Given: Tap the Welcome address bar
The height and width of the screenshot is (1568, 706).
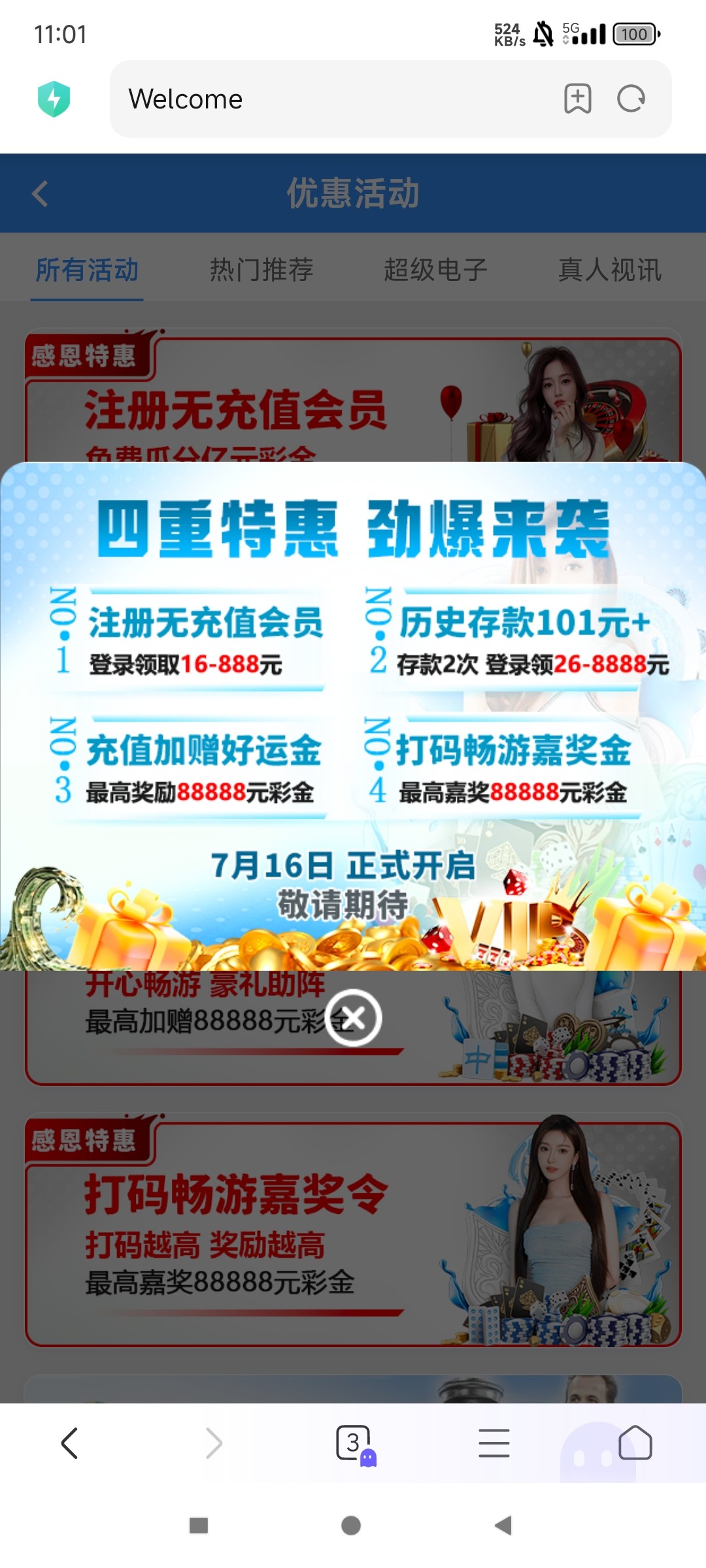Looking at the screenshot, I should coord(327,99).
